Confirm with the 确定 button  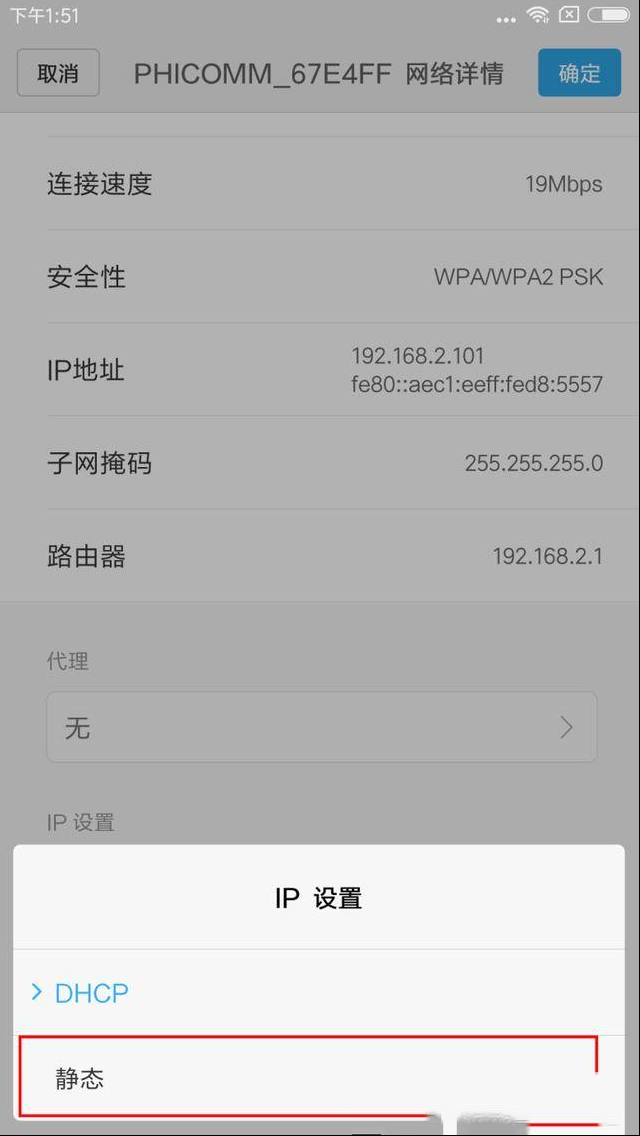click(579, 73)
